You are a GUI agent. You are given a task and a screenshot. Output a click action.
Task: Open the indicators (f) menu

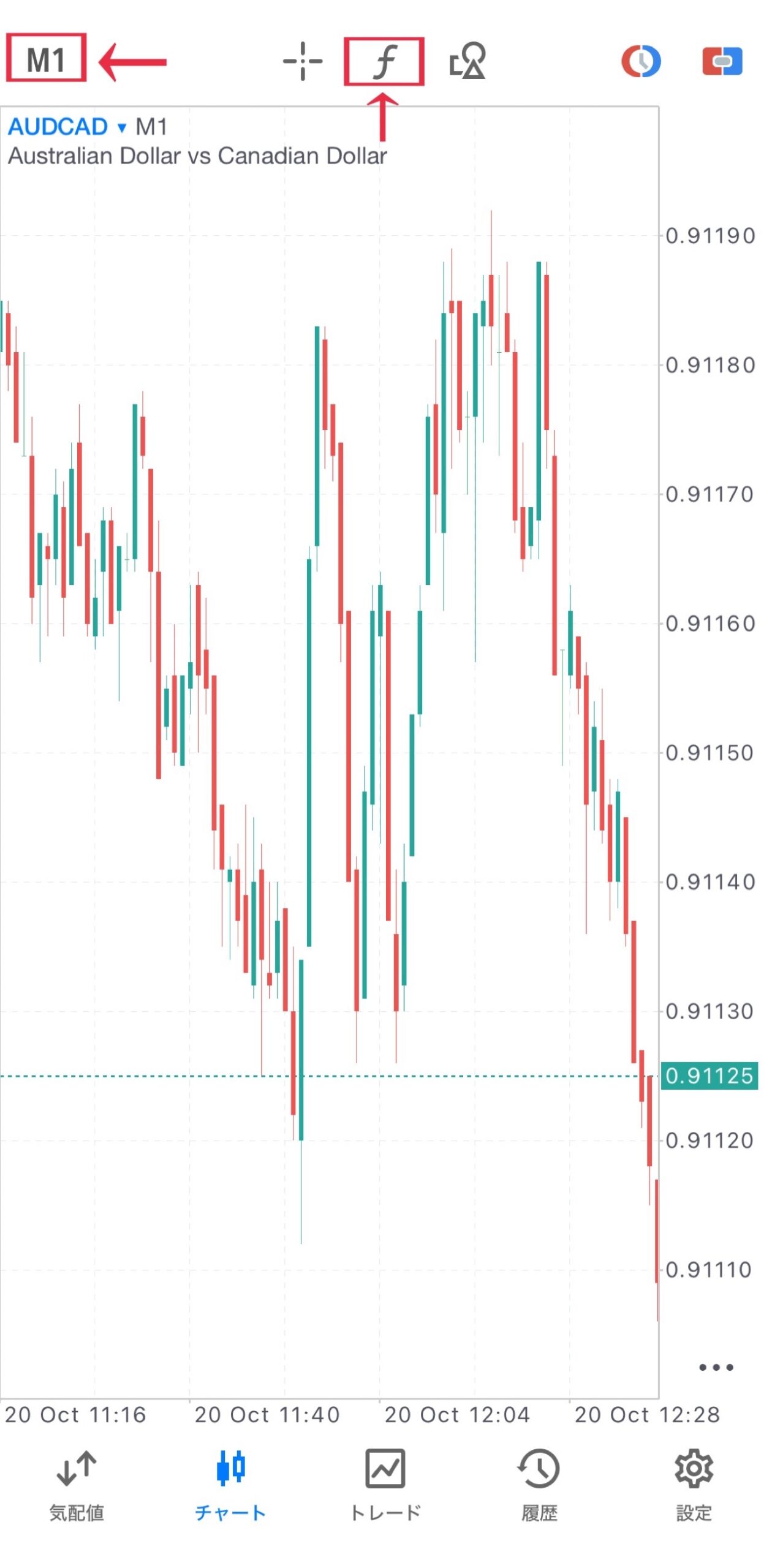pyautogui.click(x=384, y=61)
